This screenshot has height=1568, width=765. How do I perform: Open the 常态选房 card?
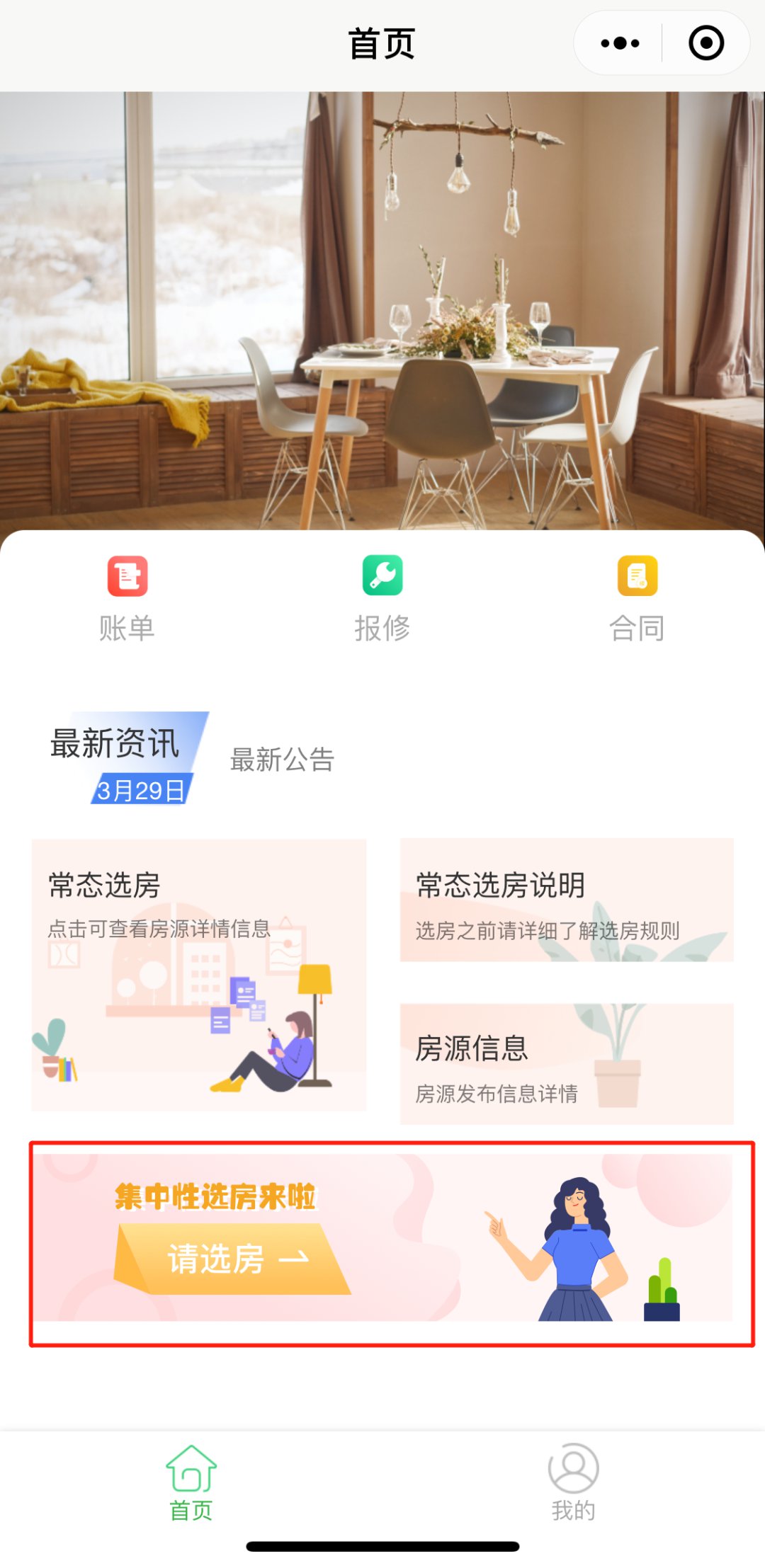point(199,974)
